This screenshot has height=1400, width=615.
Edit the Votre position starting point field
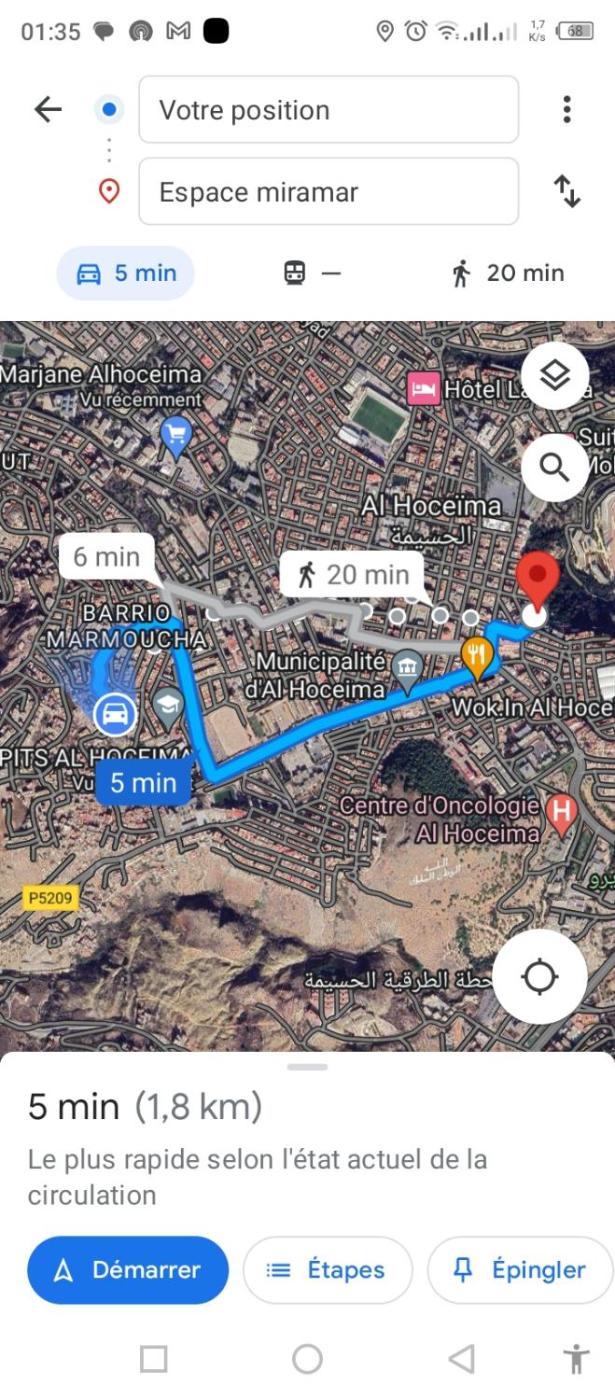pyautogui.click(x=328, y=110)
